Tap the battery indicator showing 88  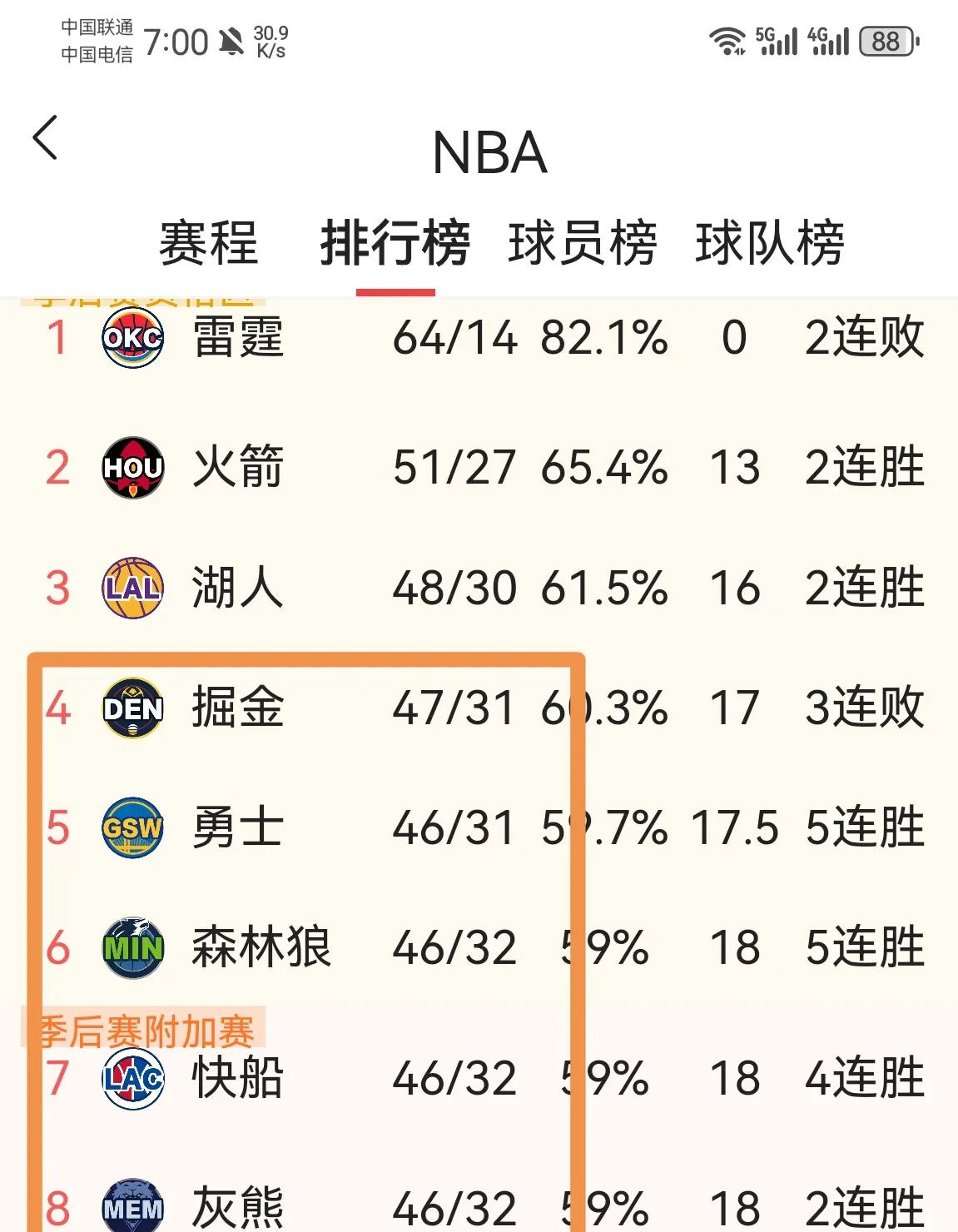[x=885, y=41]
